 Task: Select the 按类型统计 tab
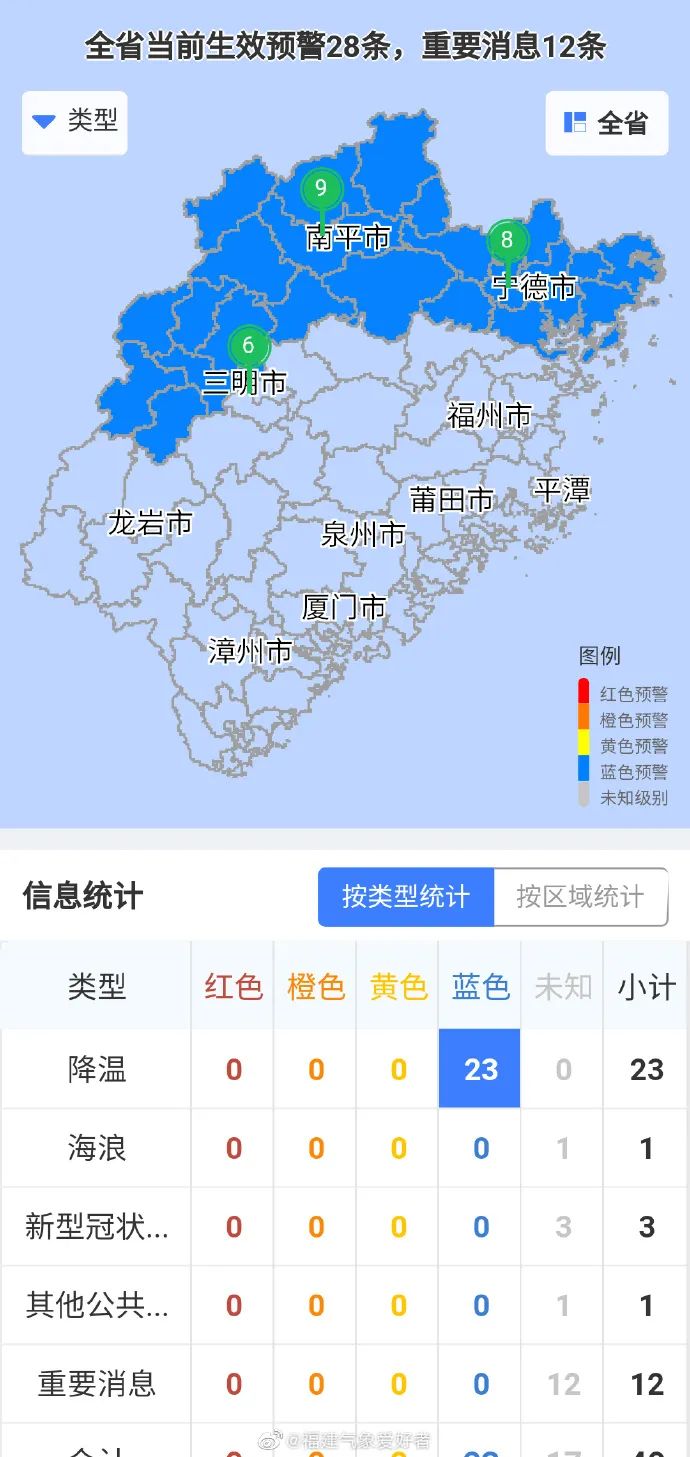click(406, 896)
